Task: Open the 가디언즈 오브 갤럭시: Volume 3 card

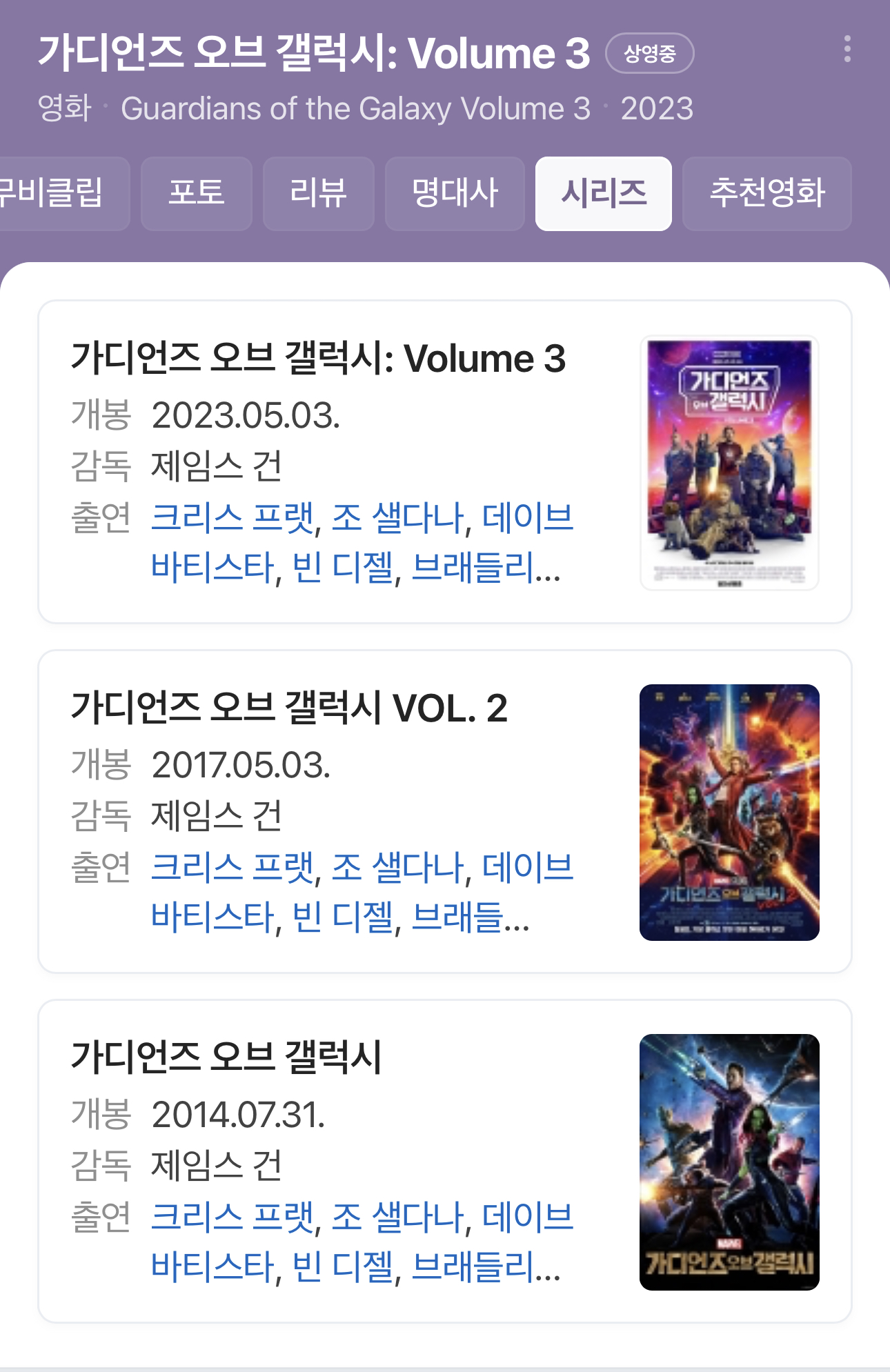Action: click(x=319, y=359)
